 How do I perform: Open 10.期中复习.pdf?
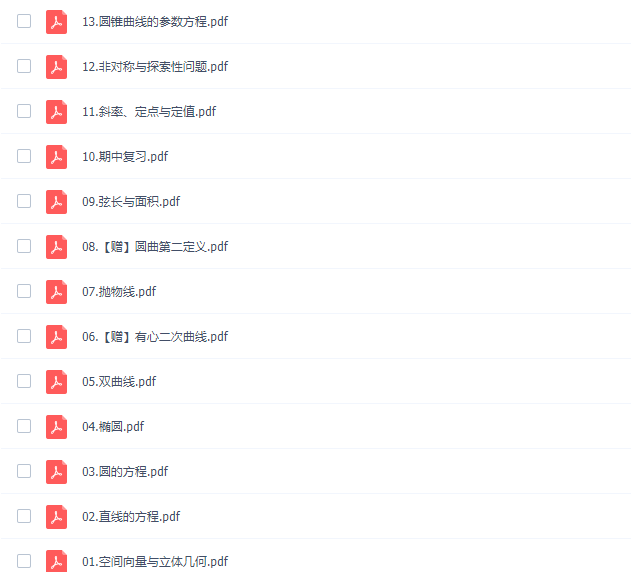point(125,157)
